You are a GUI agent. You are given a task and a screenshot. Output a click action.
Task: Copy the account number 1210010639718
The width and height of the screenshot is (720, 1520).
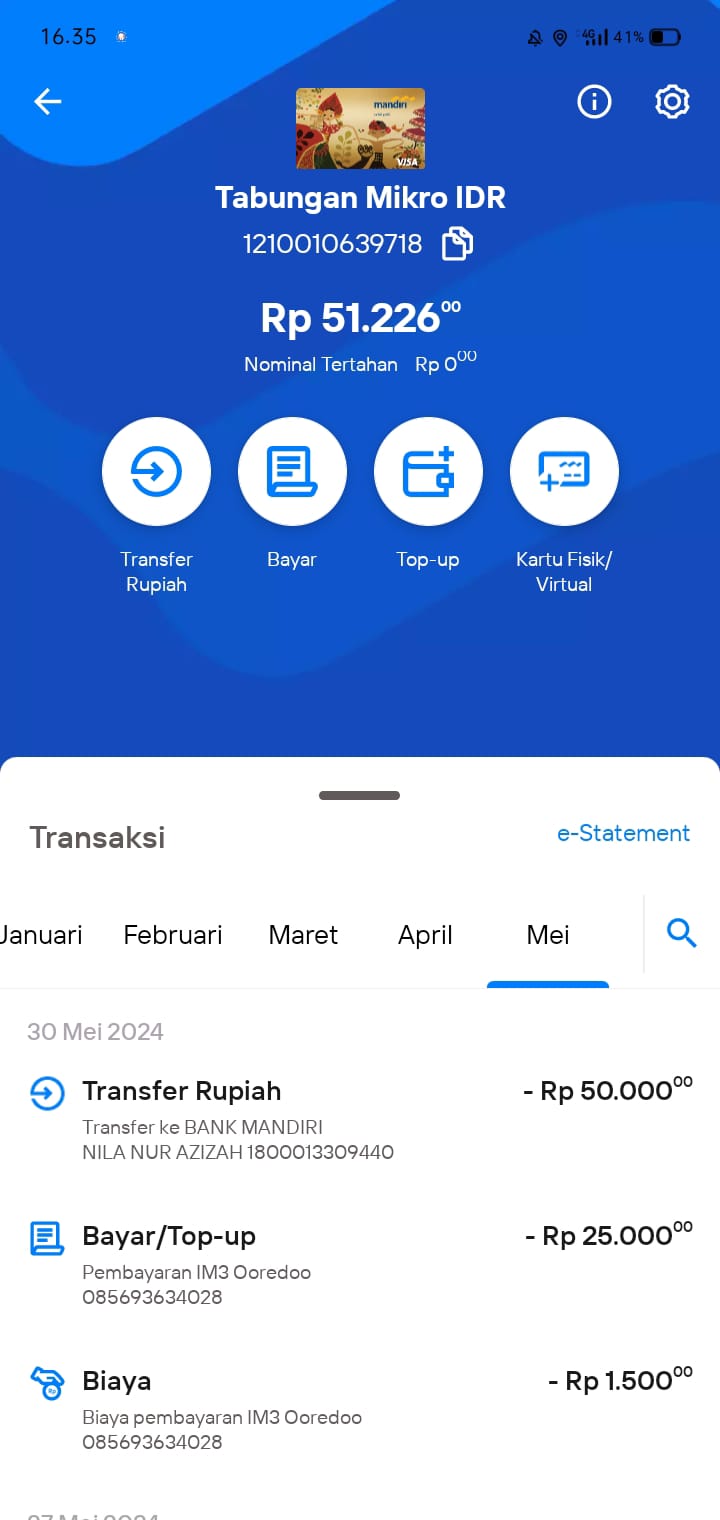(457, 244)
